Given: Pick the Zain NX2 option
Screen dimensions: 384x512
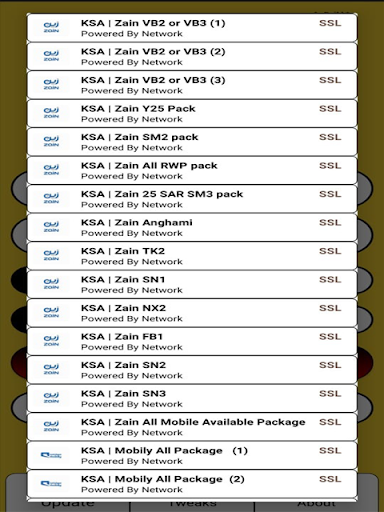Looking at the screenshot, I should click(192, 313).
